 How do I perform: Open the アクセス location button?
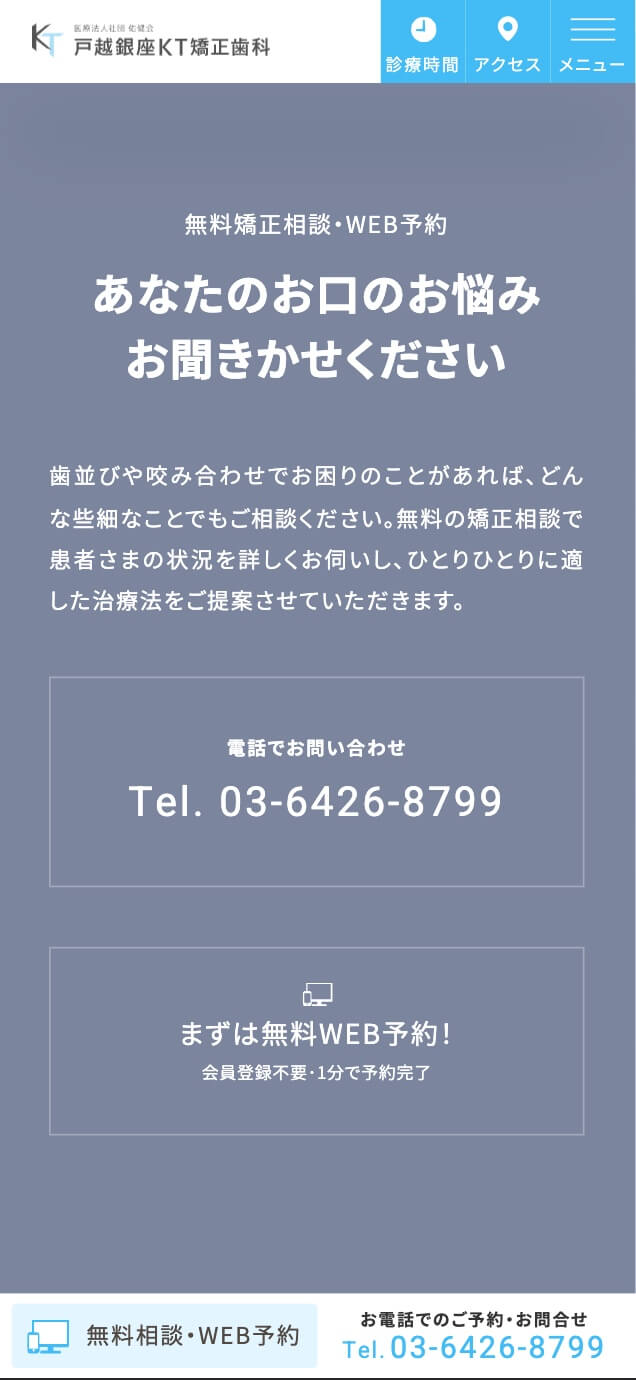(507, 42)
